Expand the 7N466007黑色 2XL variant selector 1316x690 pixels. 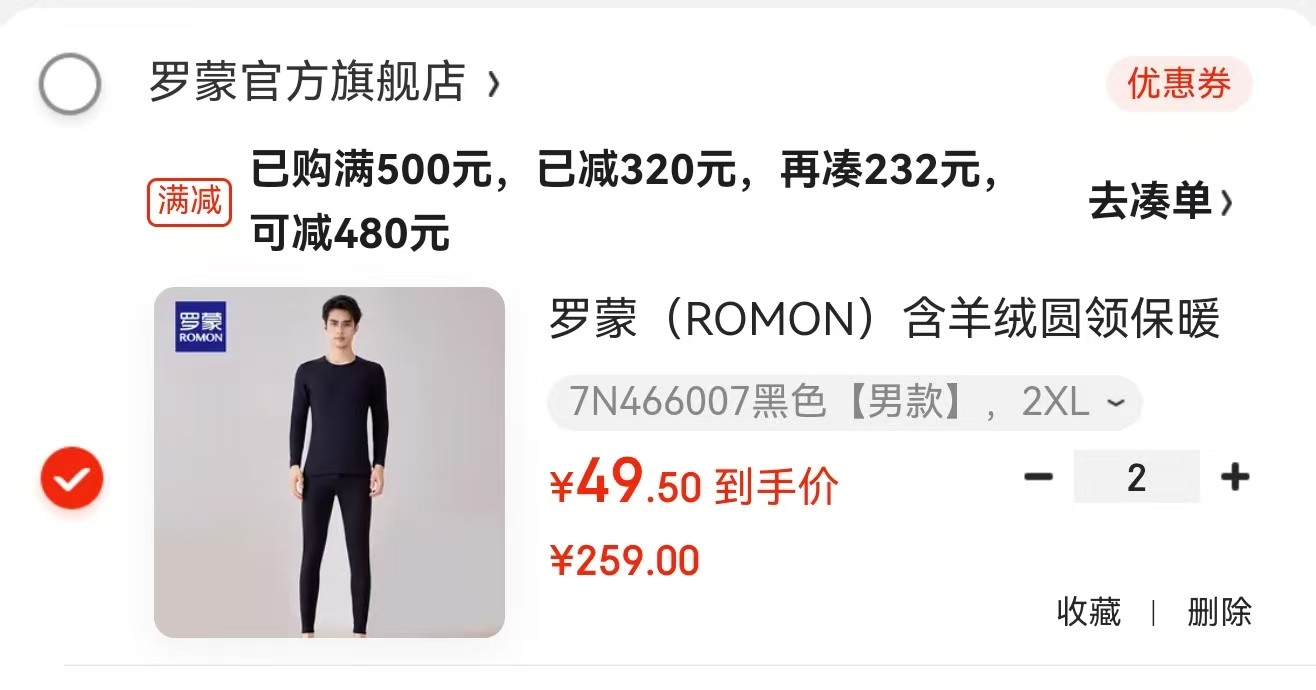point(845,403)
